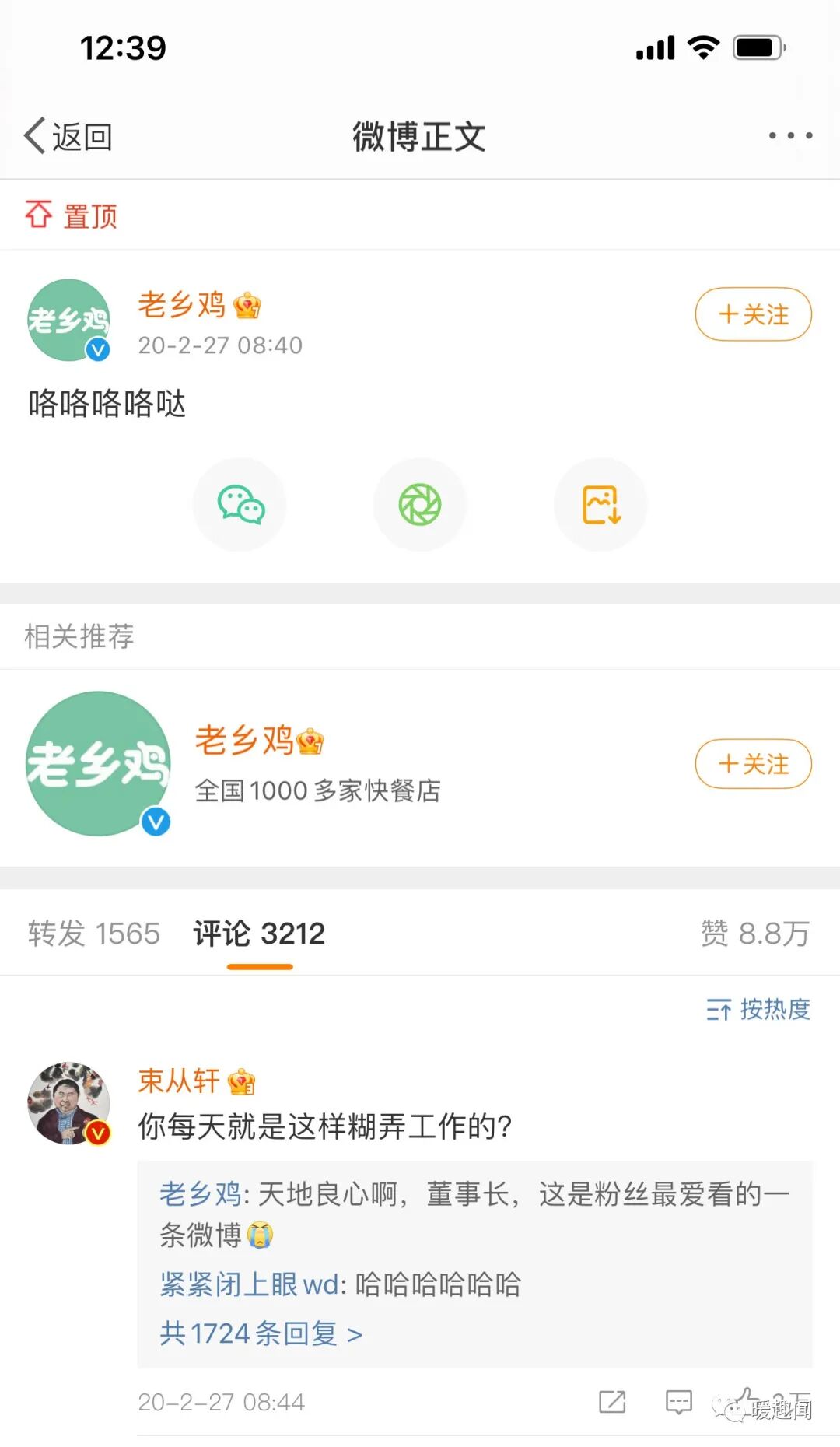Share the post to WeChat
Image resolution: width=840 pixels, height=1447 pixels.
[240, 505]
